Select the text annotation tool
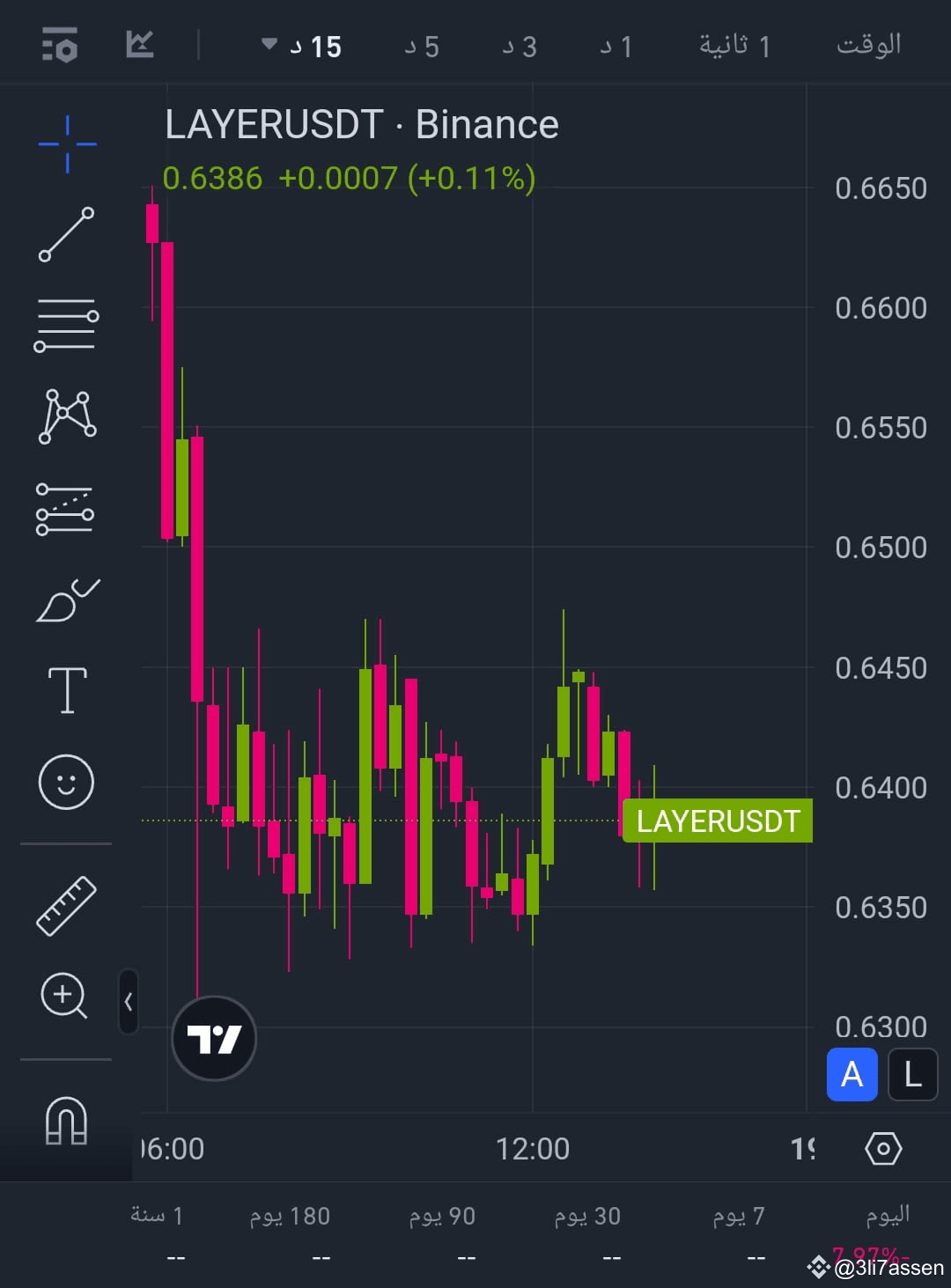Screen dimensions: 951x1288 (66, 691)
